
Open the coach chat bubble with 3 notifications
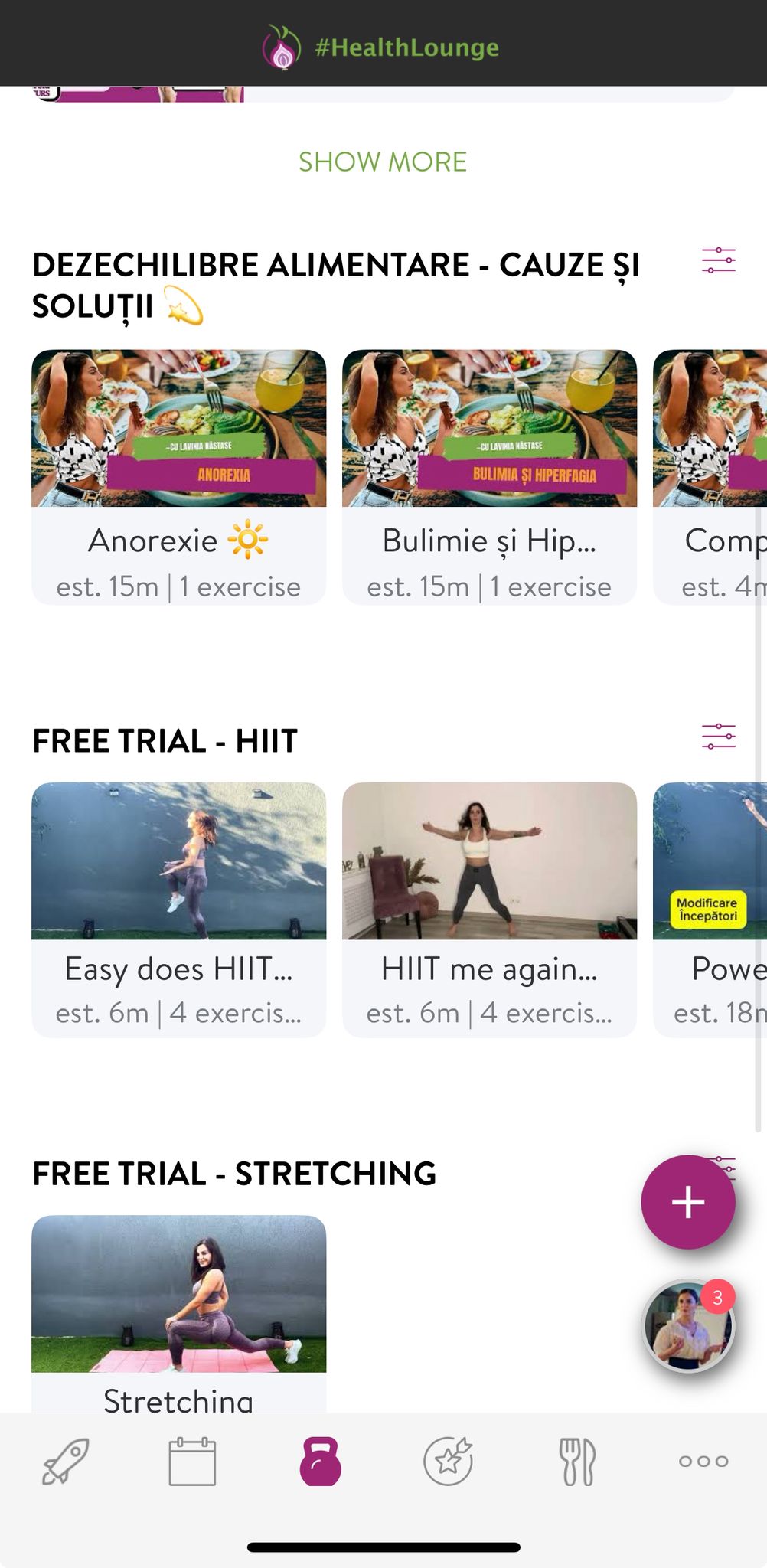point(687,1326)
